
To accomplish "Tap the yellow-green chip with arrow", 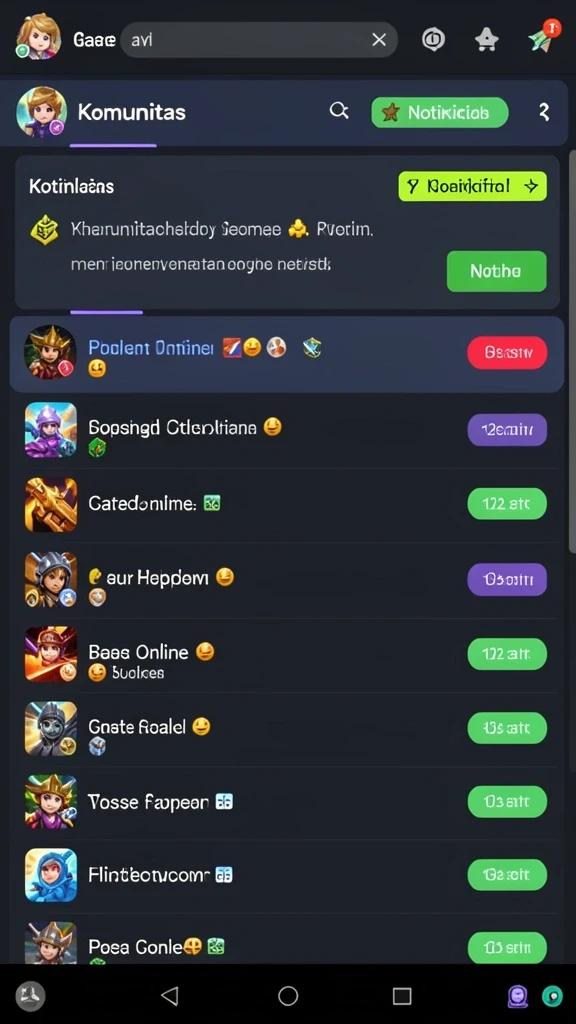I will tap(473, 187).
